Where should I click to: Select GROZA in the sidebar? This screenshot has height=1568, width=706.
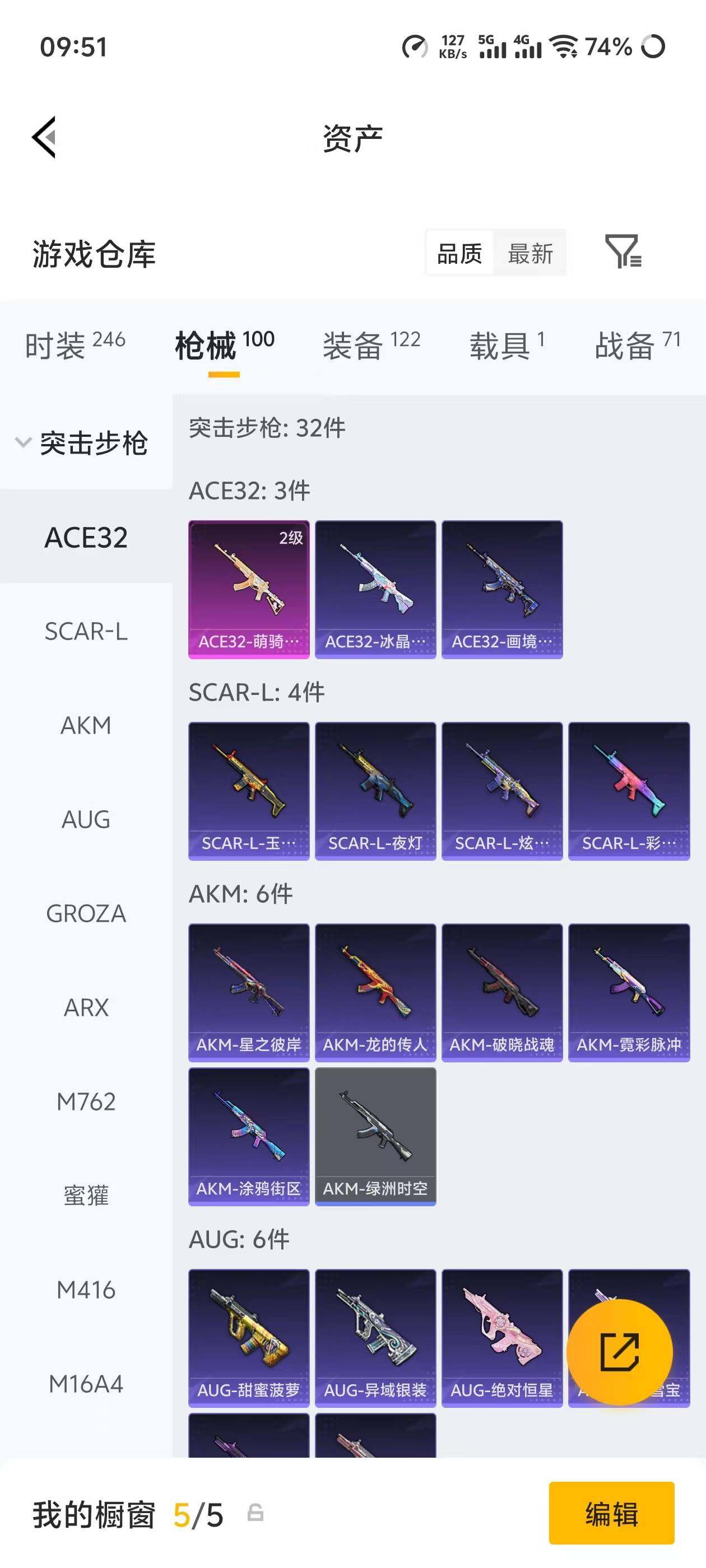click(x=86, y=913)
